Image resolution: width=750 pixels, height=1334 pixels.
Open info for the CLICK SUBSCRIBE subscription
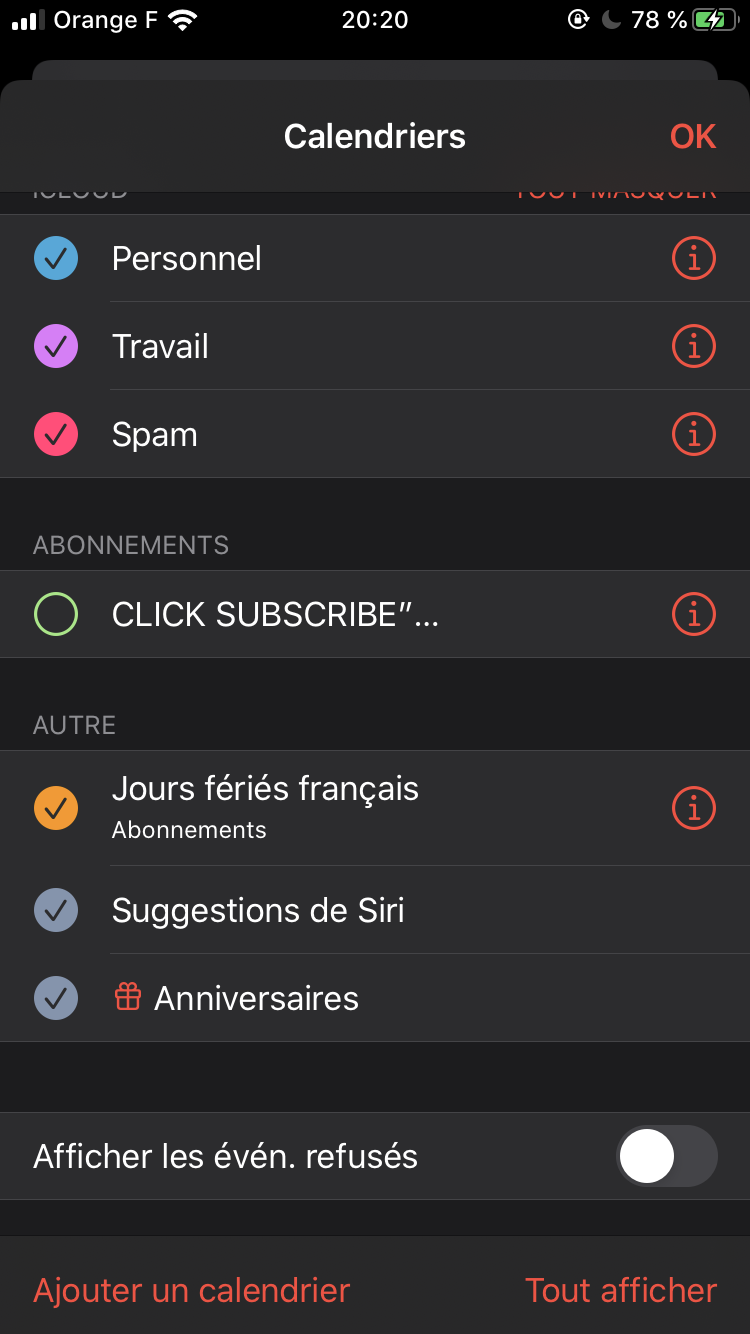pos(693,614)
